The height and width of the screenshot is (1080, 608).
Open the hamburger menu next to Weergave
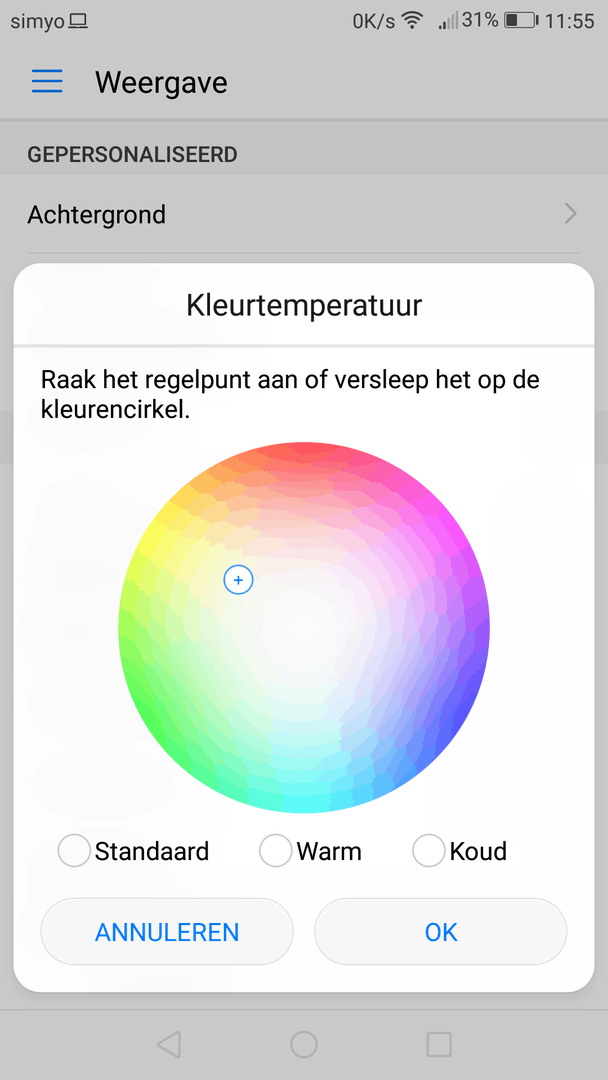point(47,82)
